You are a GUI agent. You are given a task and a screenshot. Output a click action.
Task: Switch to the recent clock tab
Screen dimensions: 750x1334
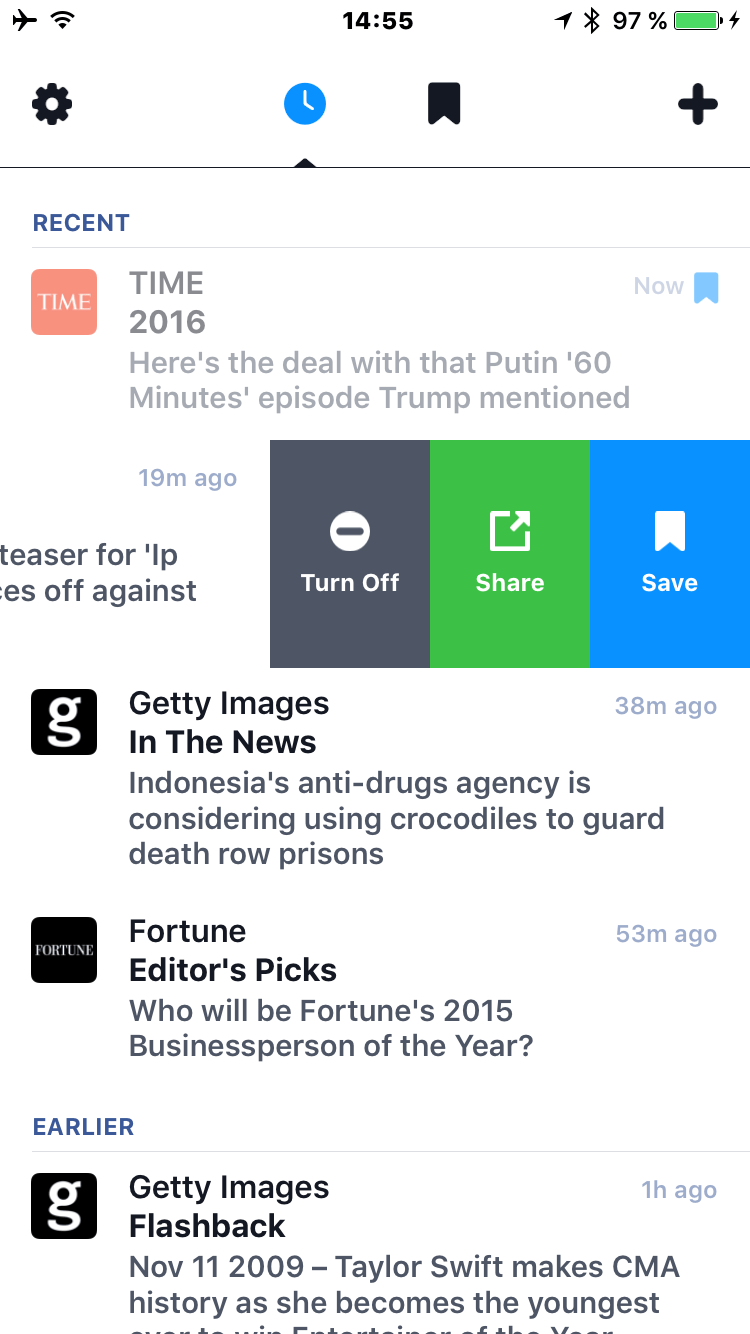pos(305,103)
